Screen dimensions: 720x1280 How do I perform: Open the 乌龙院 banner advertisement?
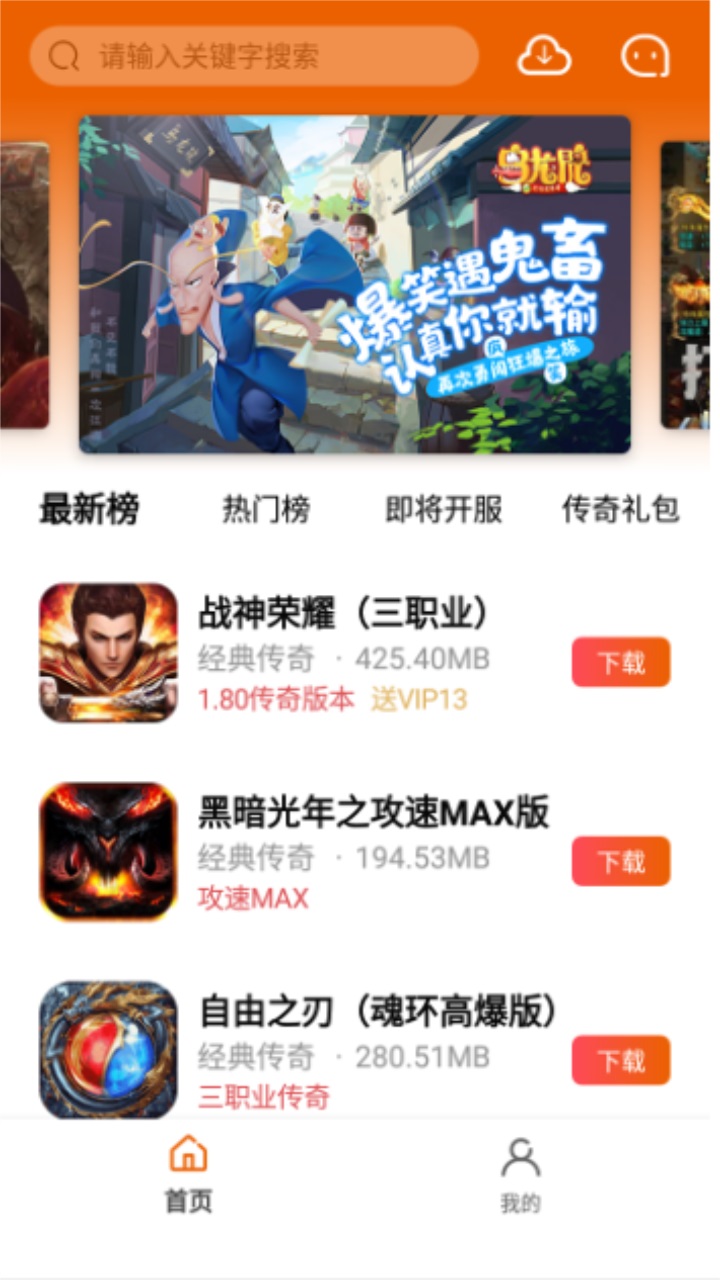360,288
